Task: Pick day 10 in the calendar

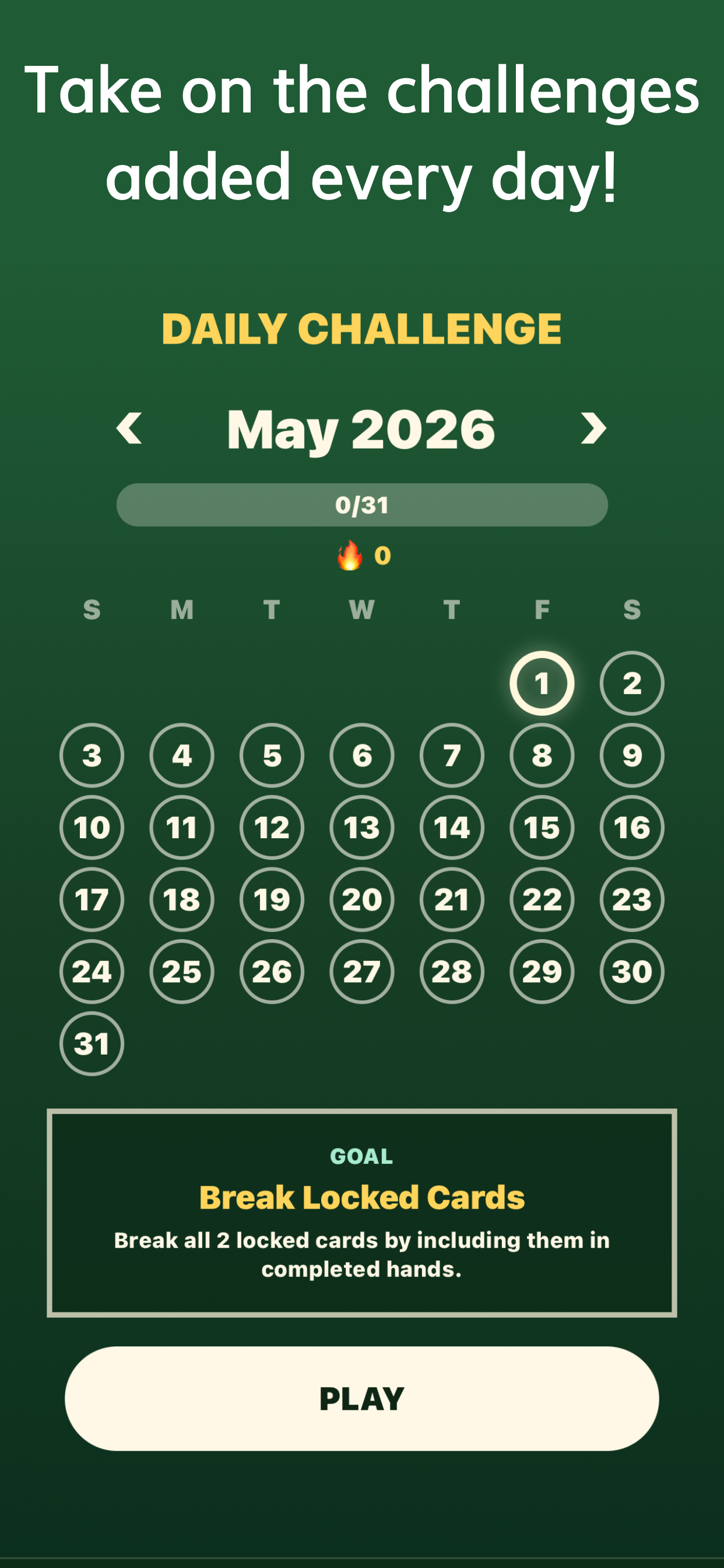Action: [x=92, y=827]
